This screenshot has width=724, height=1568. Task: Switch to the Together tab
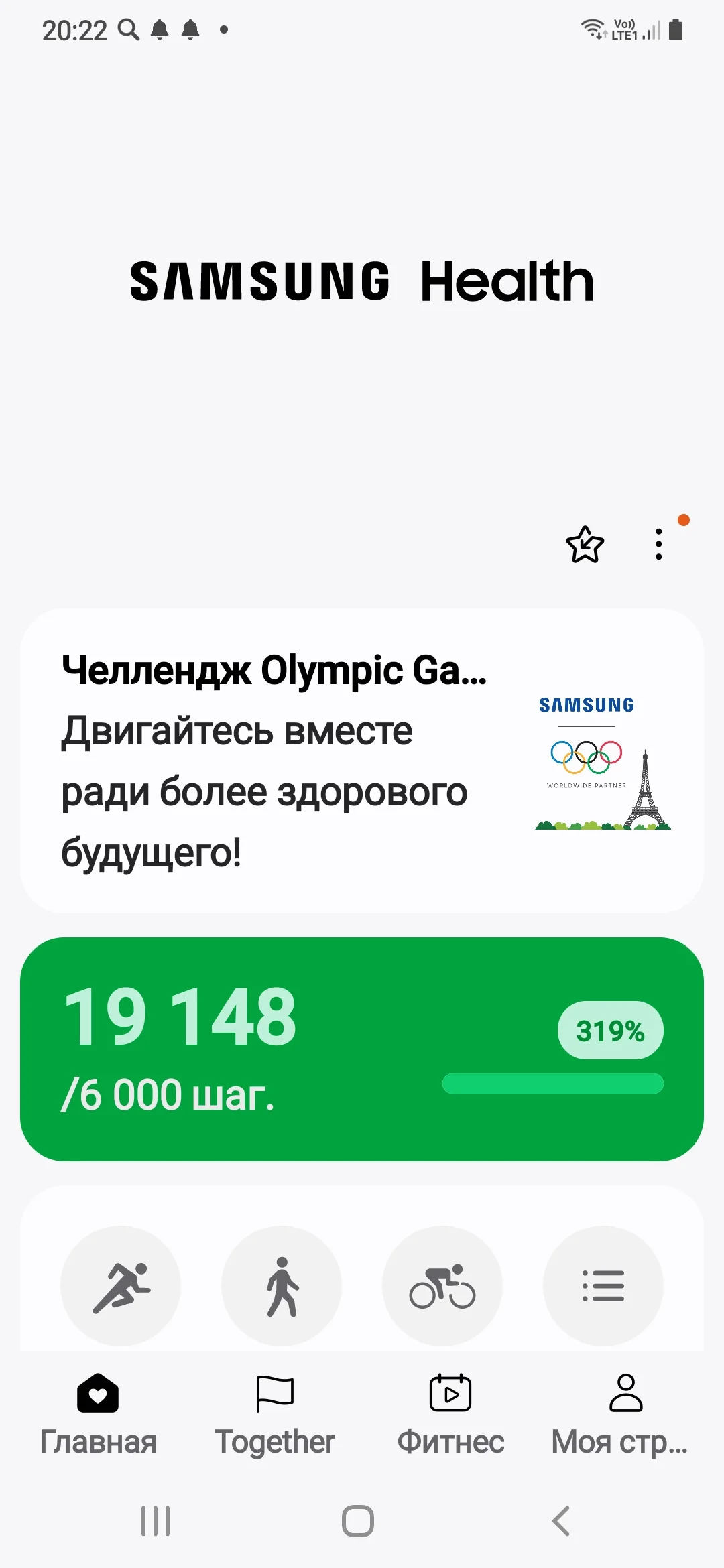tap(276, 1407)
